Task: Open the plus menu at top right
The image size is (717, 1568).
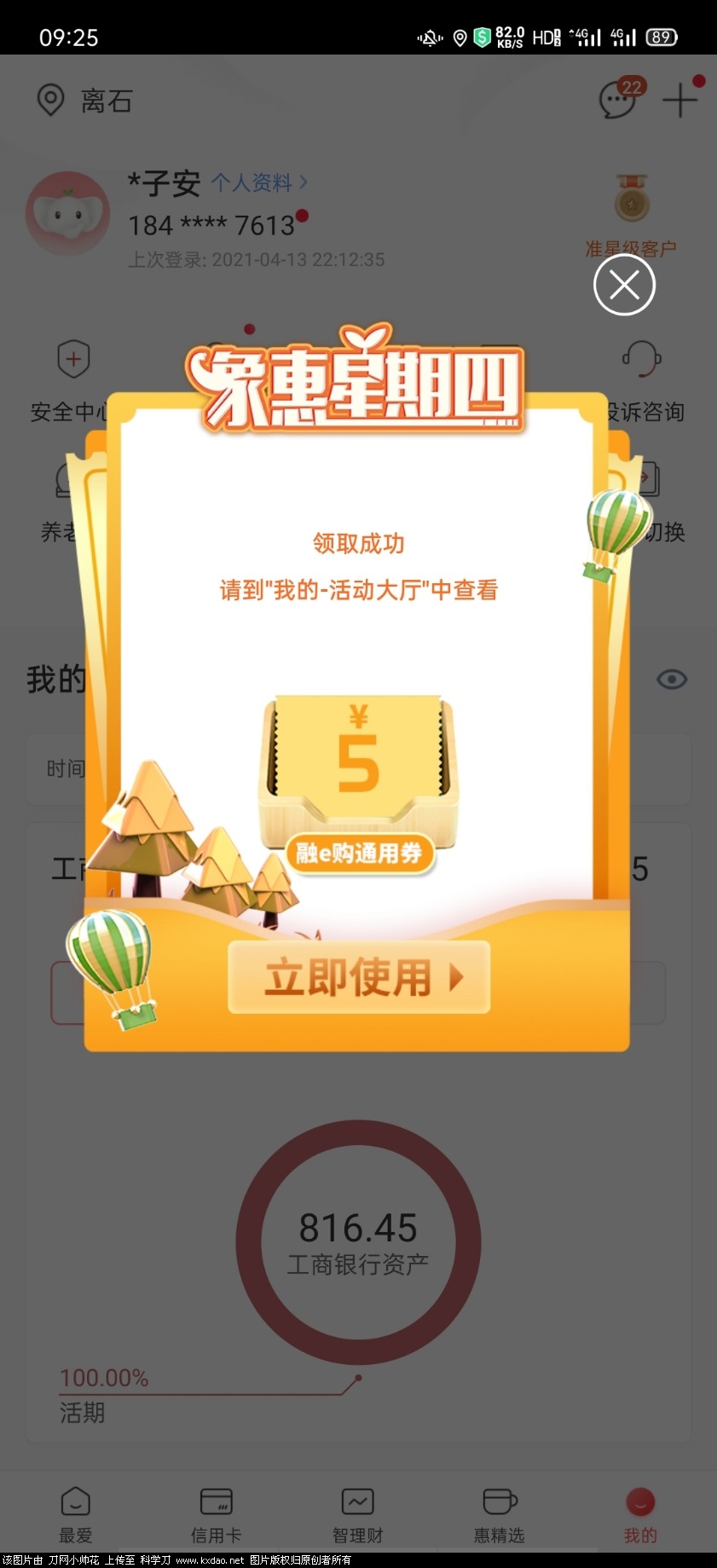Action: click(680, 101)
